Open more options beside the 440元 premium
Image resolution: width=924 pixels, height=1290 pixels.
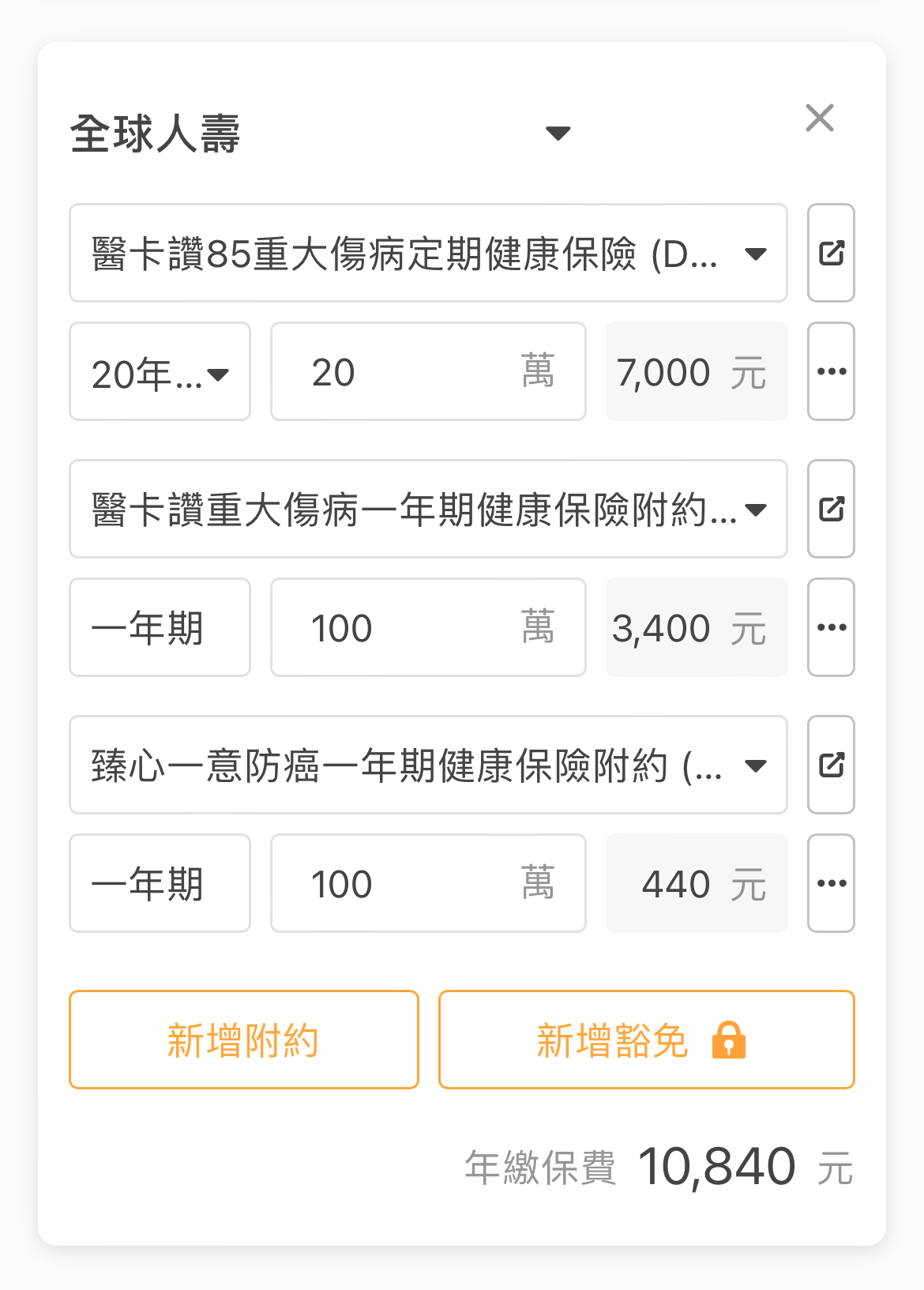click(x=831, y=883)
